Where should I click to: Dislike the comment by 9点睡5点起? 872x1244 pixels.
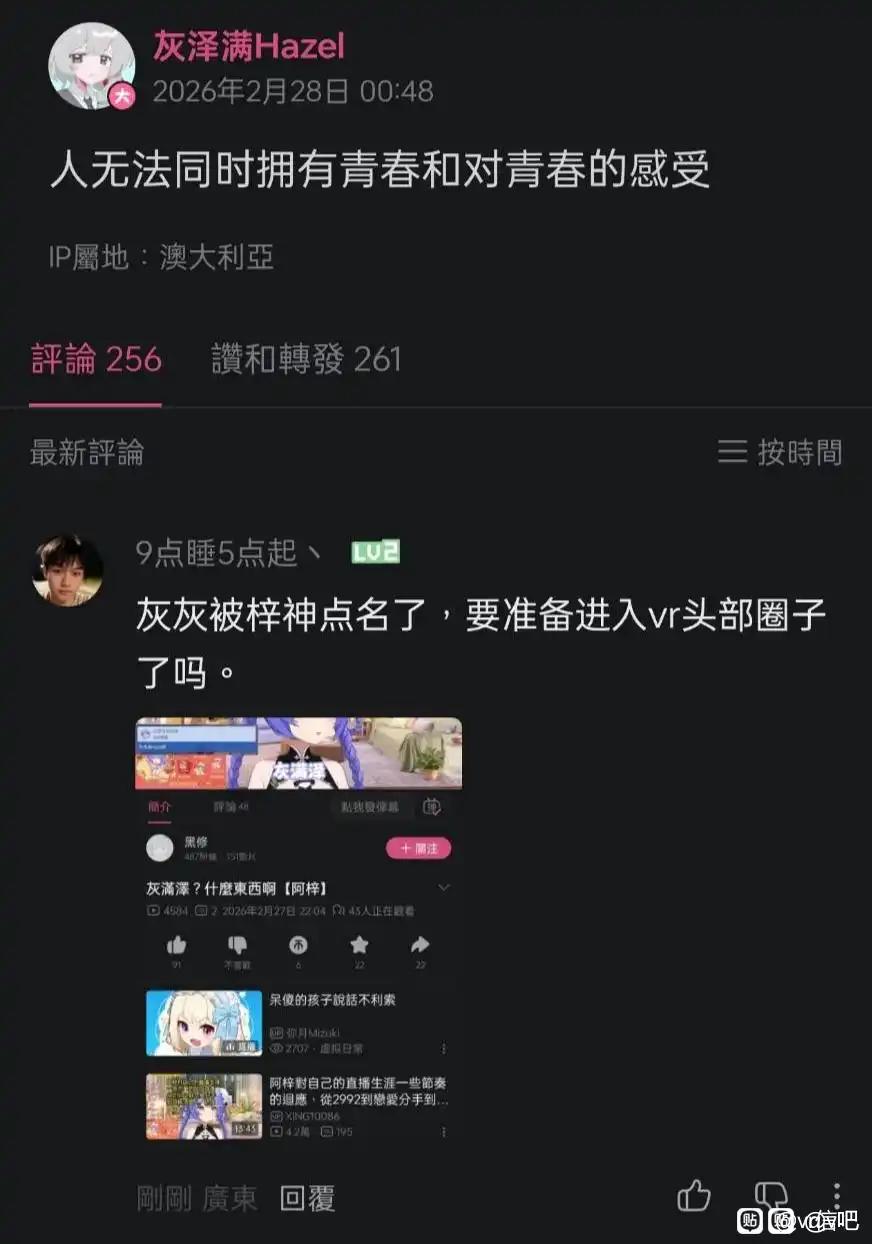(771, 1196)
